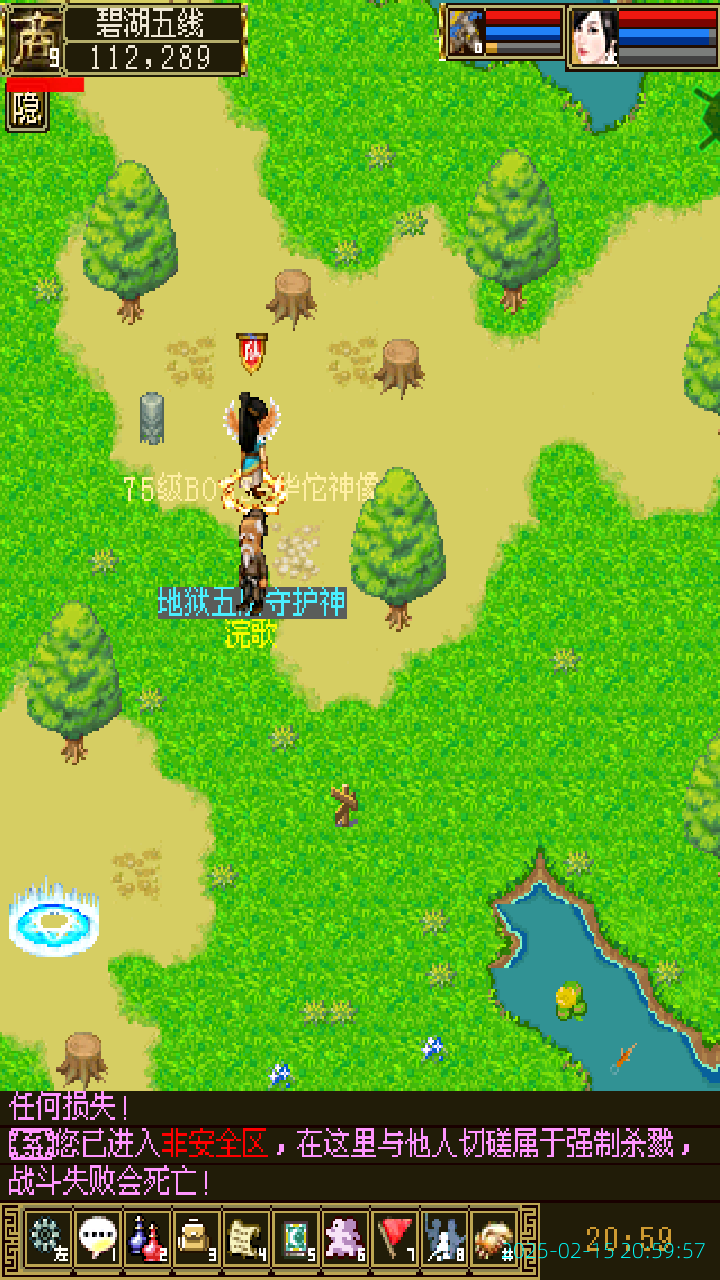This screenshot has height=1280, width=720.
Task: Select the warrior pet portrait
Action: [465, 35]
